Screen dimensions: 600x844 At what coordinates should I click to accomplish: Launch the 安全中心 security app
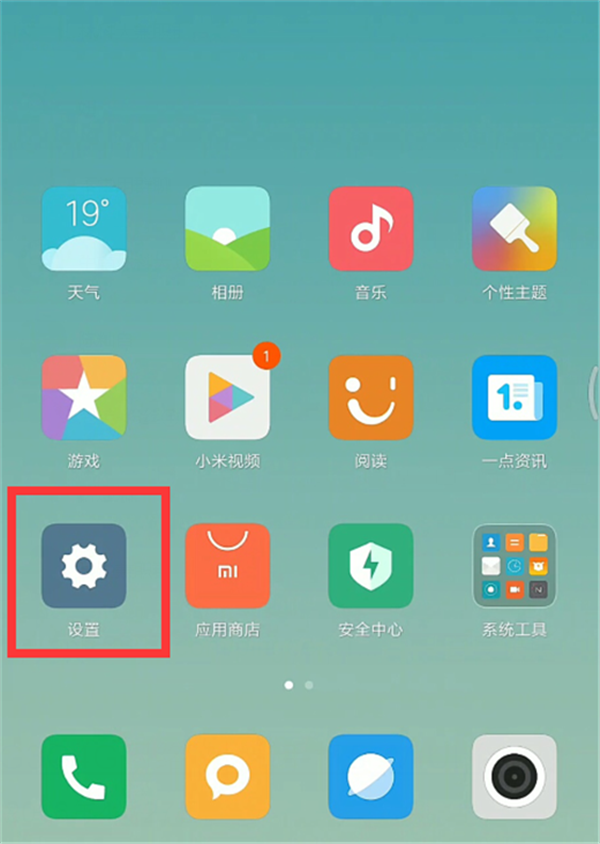pos(371,566)
